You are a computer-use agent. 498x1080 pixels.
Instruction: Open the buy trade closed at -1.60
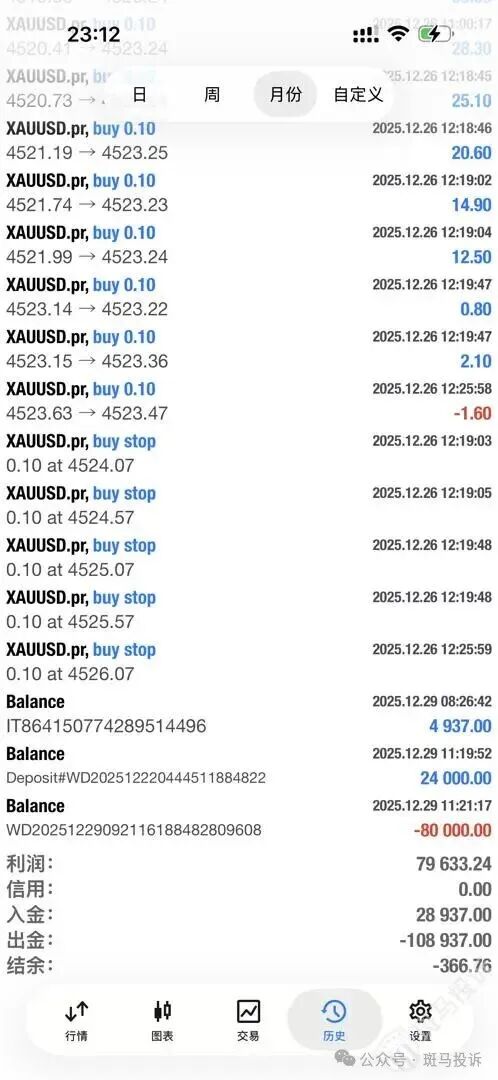click(x=249, y=401)
